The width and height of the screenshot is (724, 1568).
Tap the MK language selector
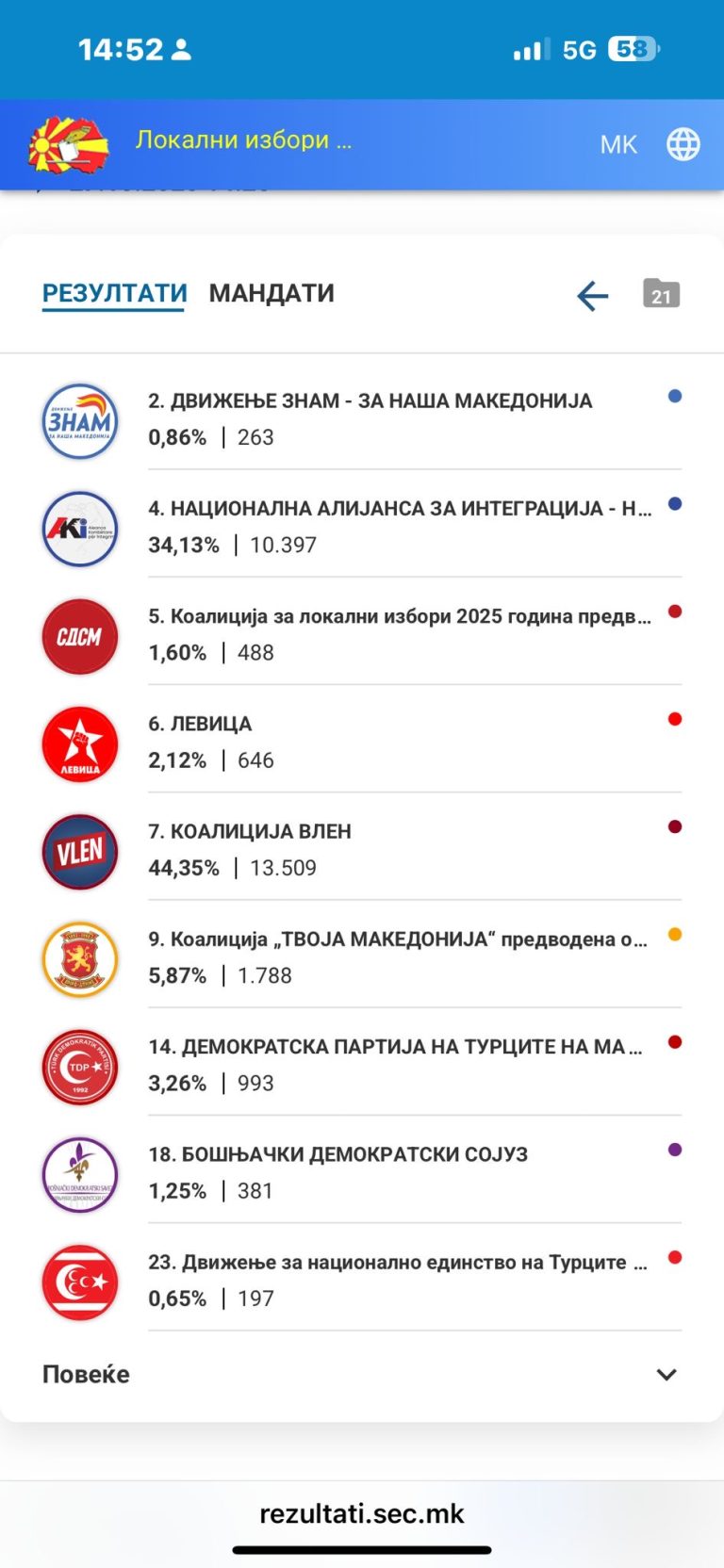[618, 144]
